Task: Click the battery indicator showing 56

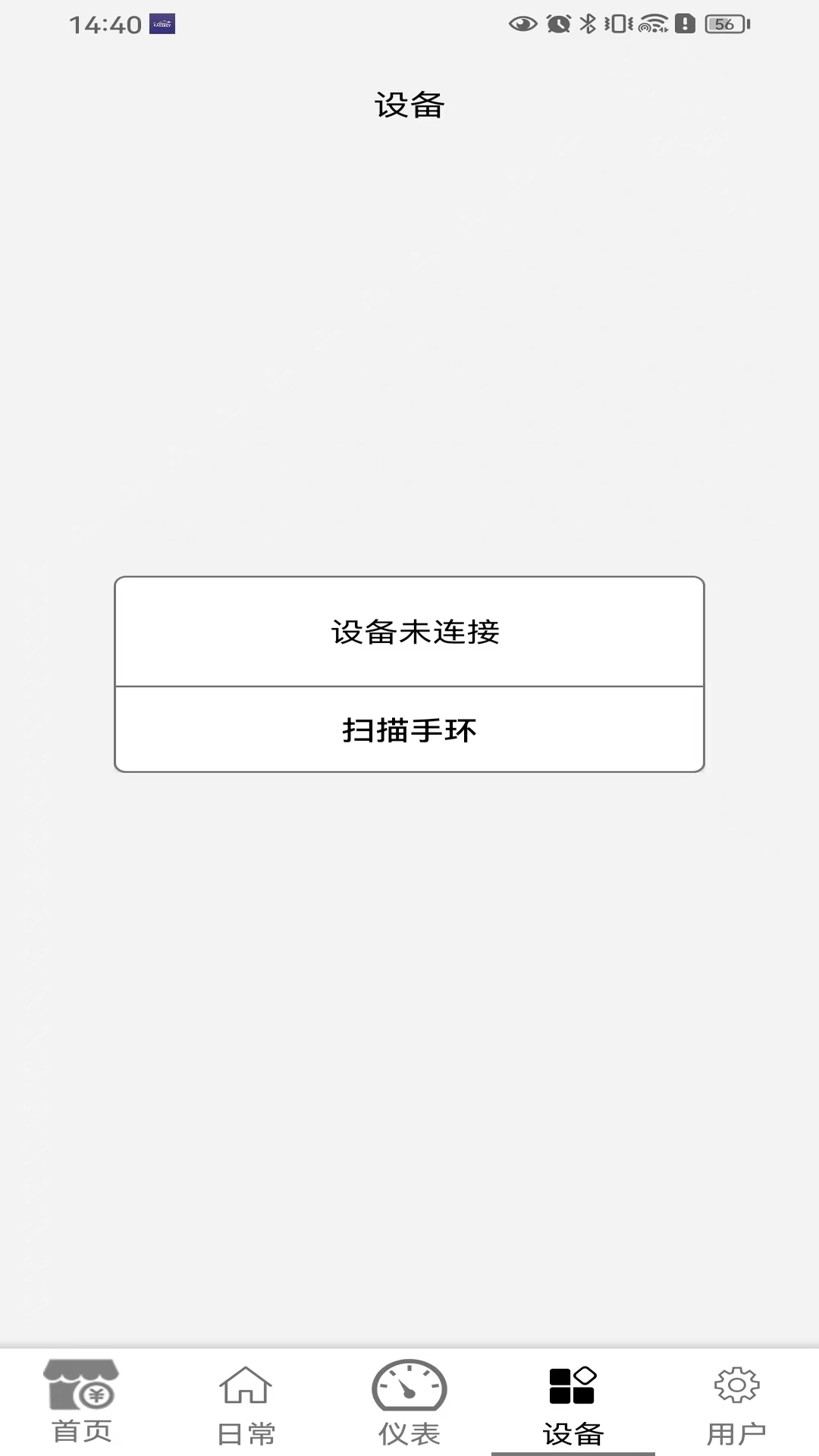Action: tap(725, 24)
